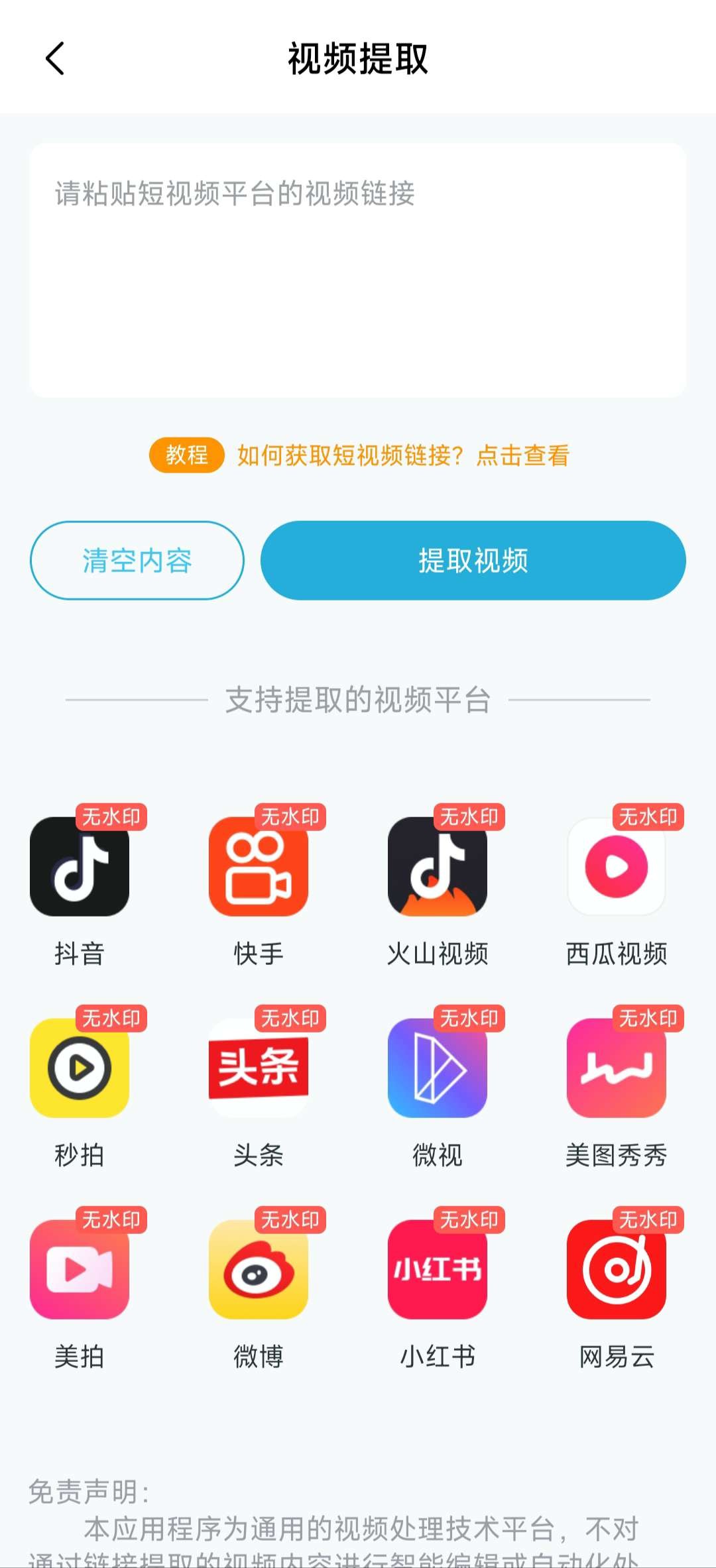Tap the video link paste field
This screenshot has width=716, height=1568.
coord(358,270)
